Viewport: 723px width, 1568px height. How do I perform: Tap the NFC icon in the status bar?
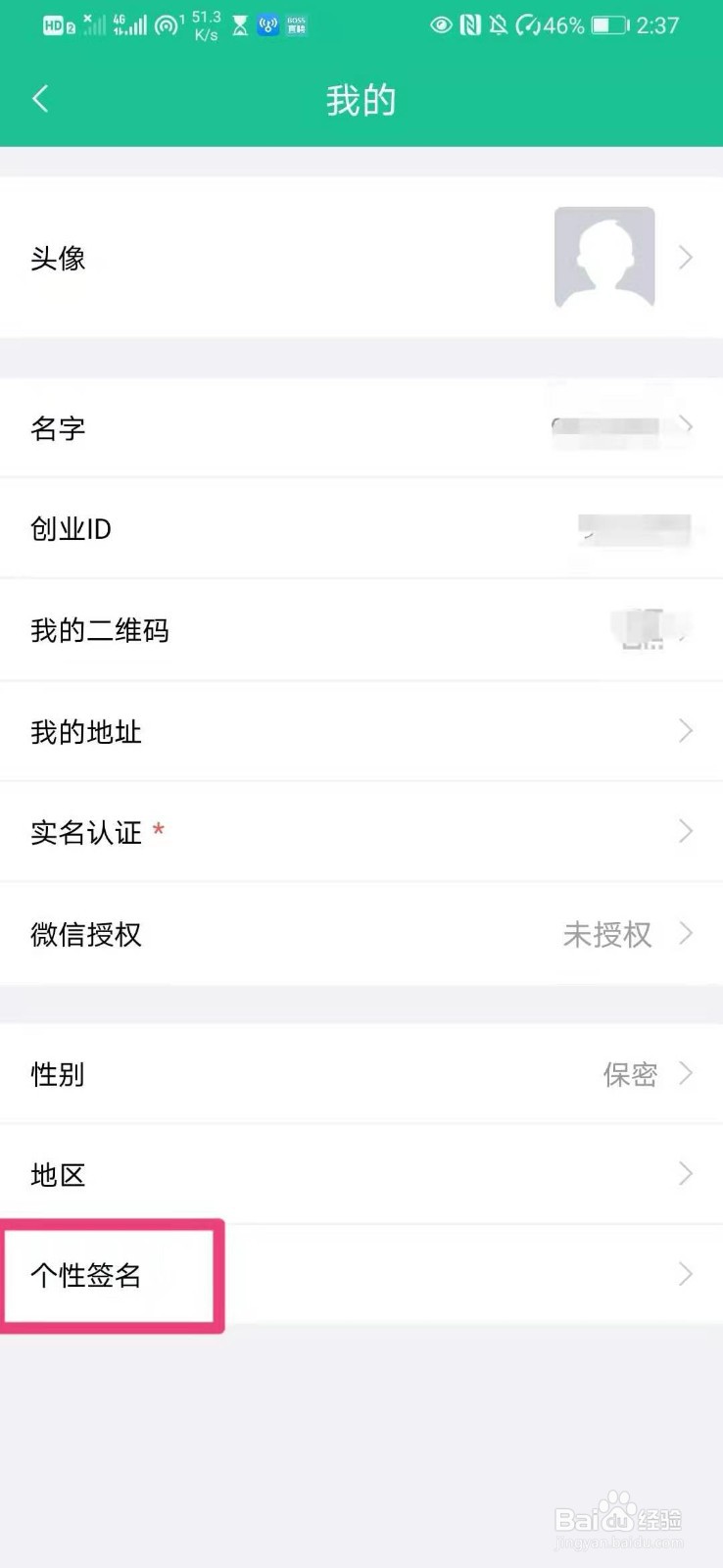(x=470, y=24)
